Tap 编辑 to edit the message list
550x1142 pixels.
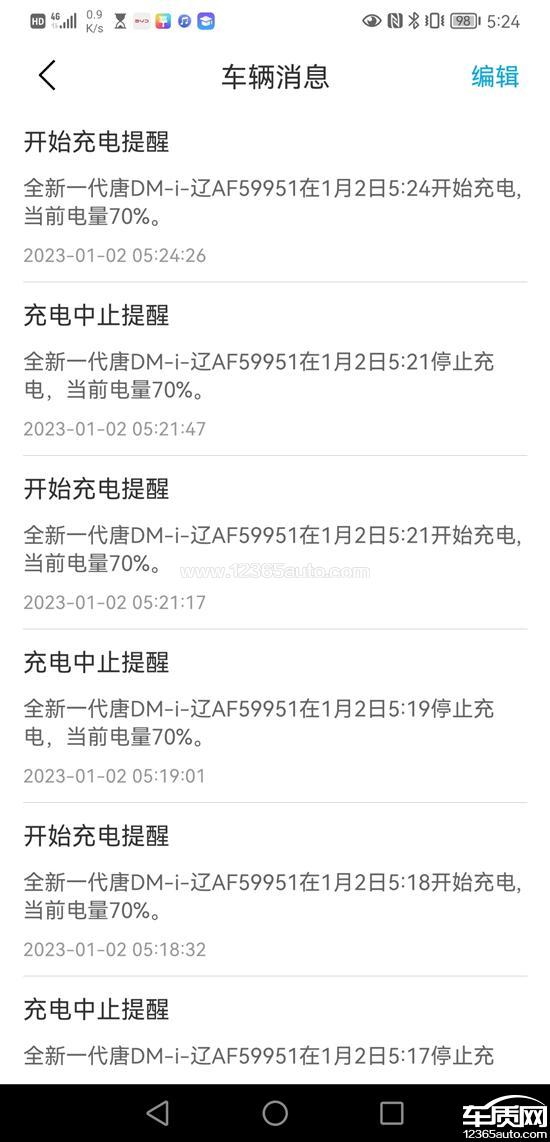[495, 76]
